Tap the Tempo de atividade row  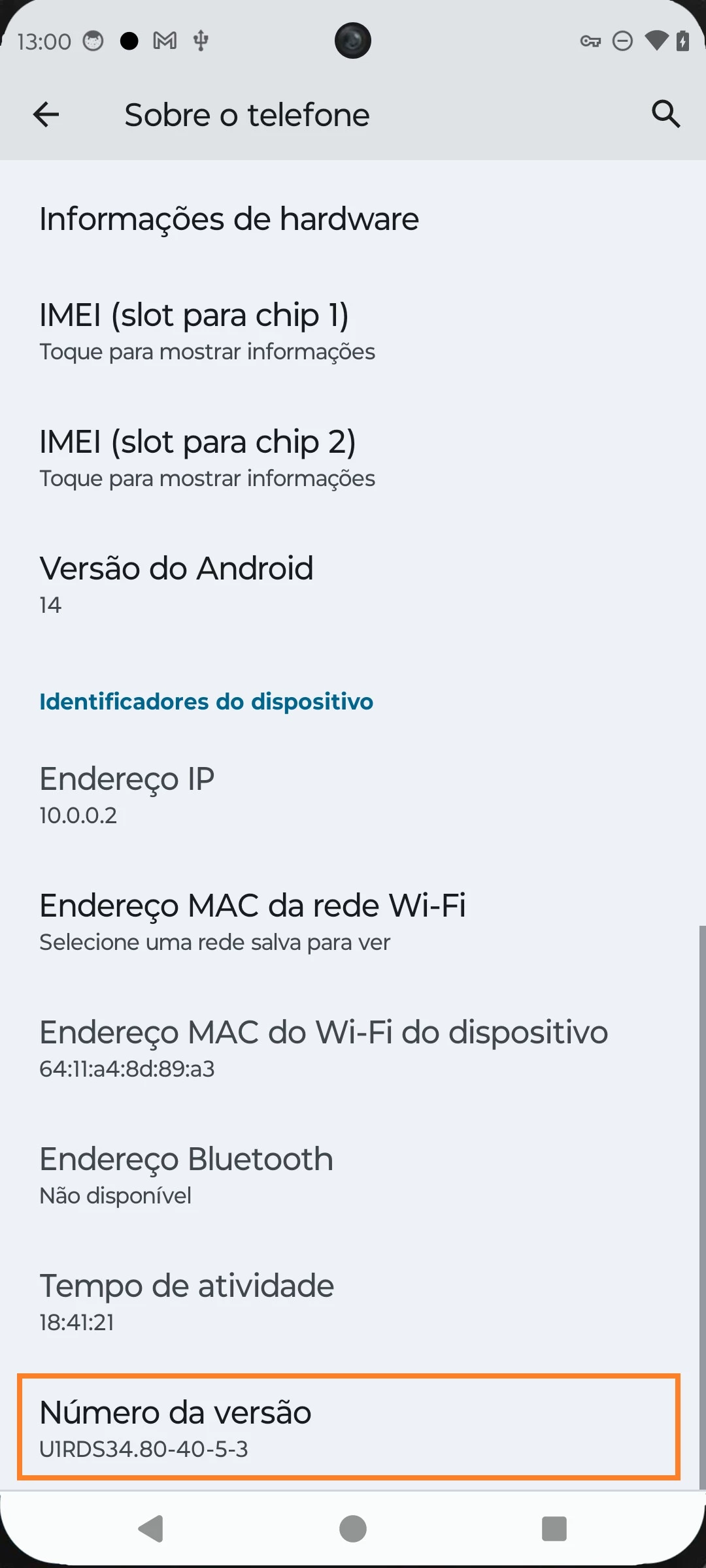tap(186, 1301)
